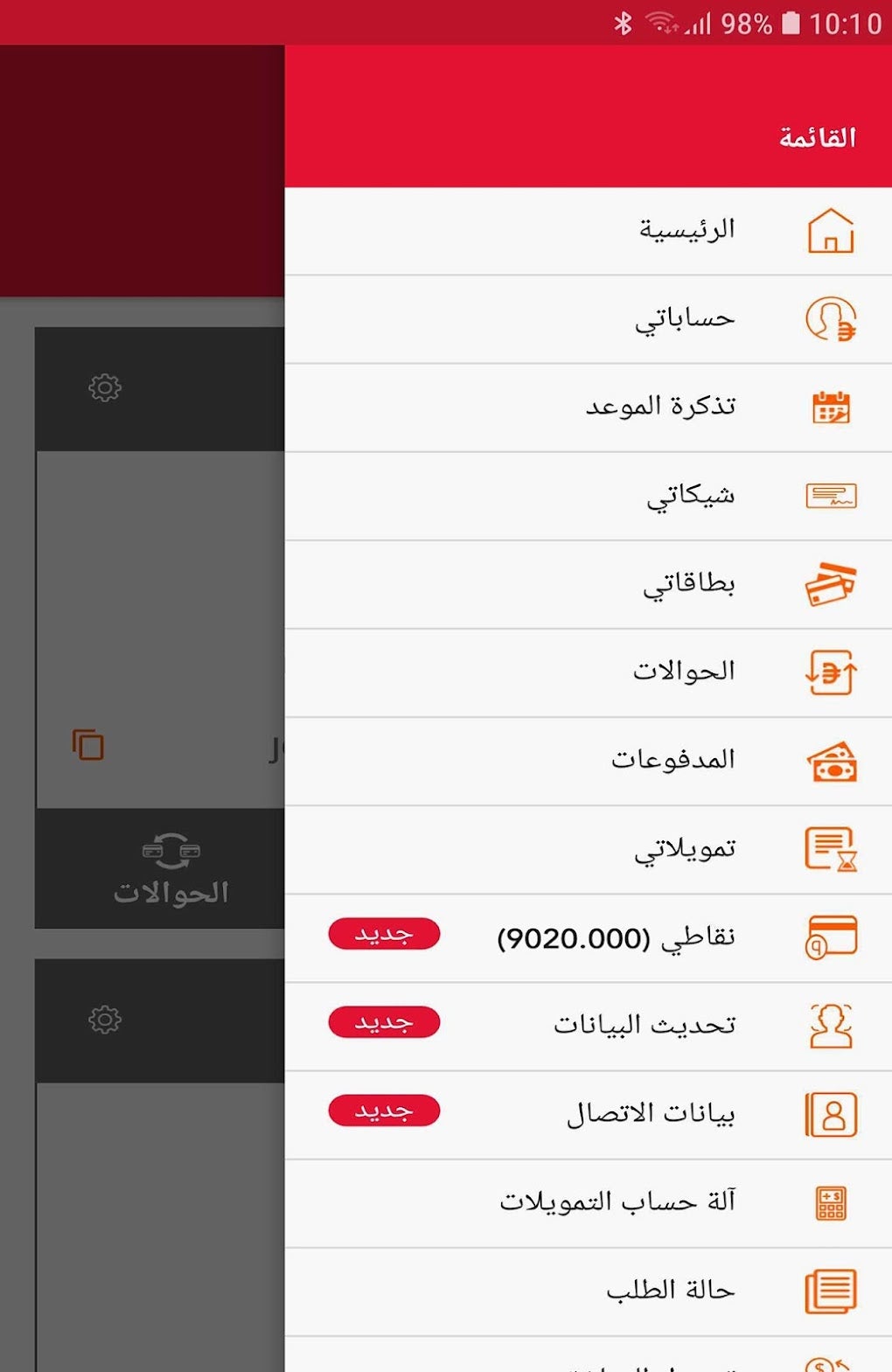Click the cheque icon for شيكاتي
The height and width of the screenshot is (1372, 892).
(x=832, y=495)
